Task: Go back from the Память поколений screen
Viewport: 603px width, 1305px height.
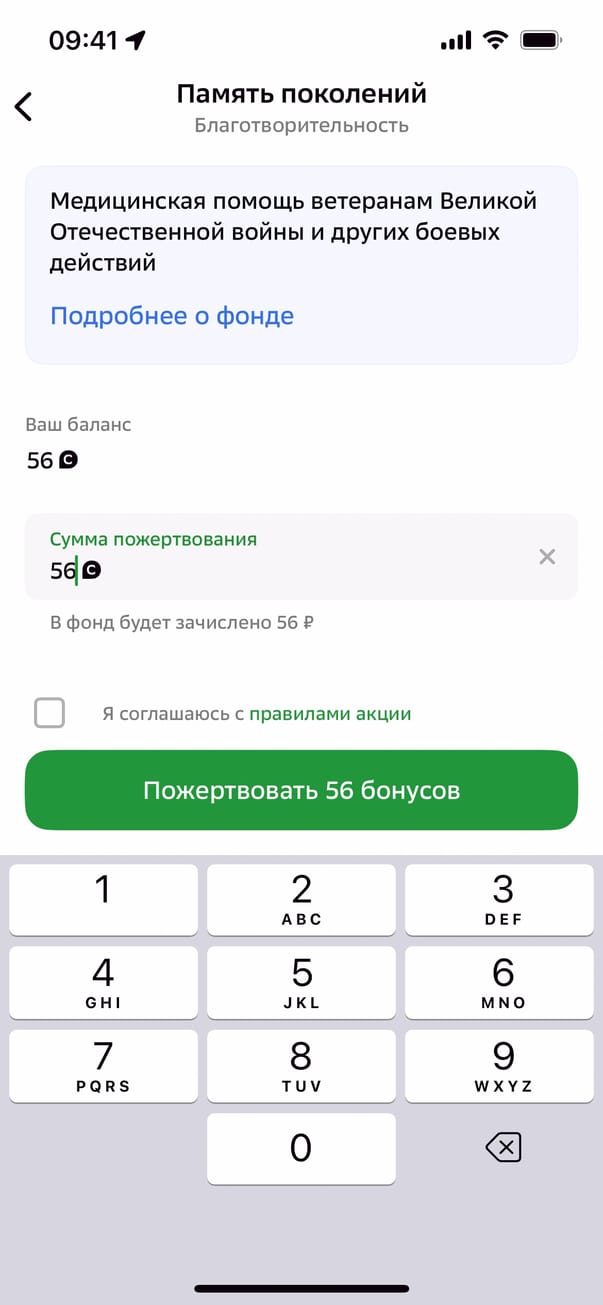Action: 24,107
